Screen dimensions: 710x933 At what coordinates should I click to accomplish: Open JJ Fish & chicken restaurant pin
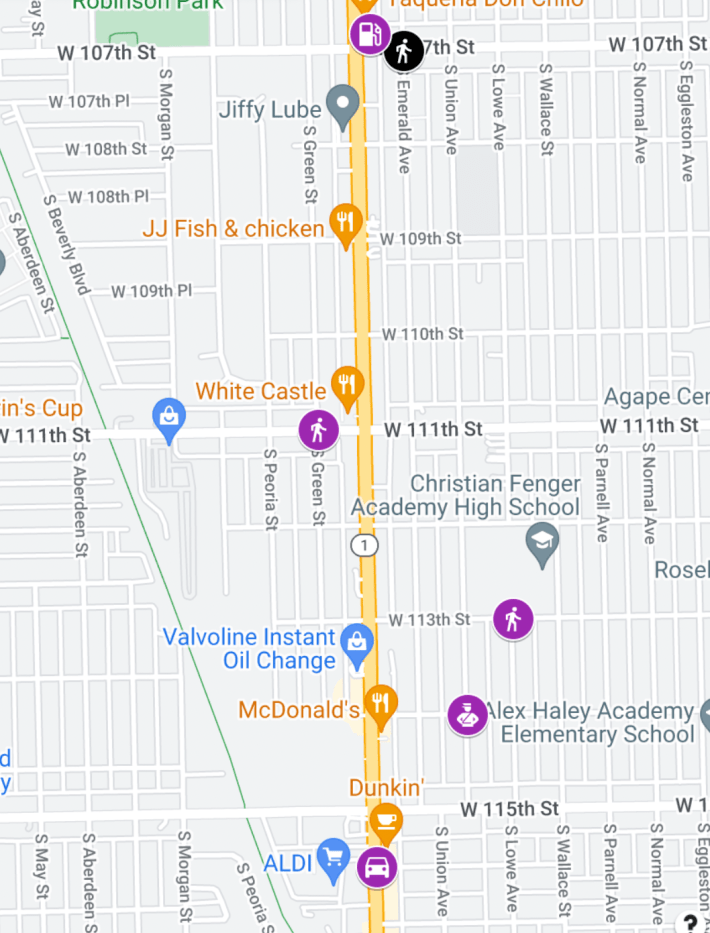[346, 224]
